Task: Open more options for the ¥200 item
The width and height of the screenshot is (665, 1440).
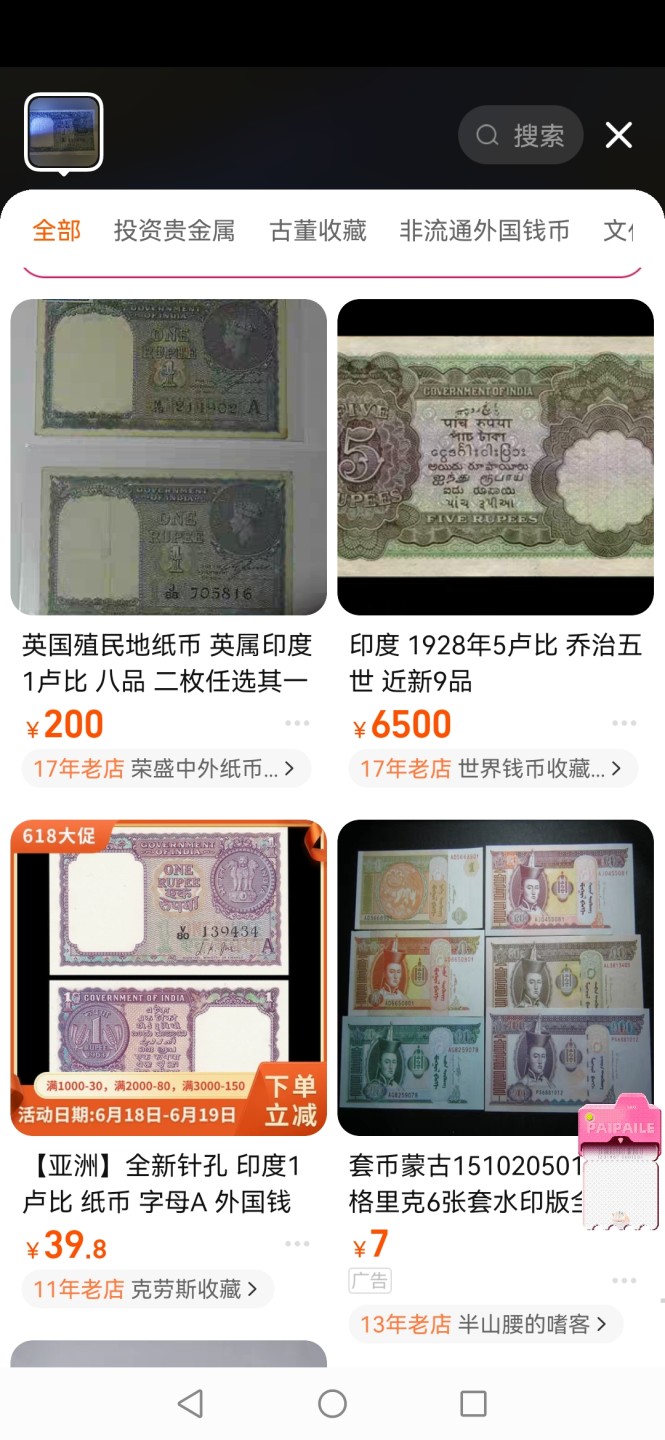Action: [297, 723]
